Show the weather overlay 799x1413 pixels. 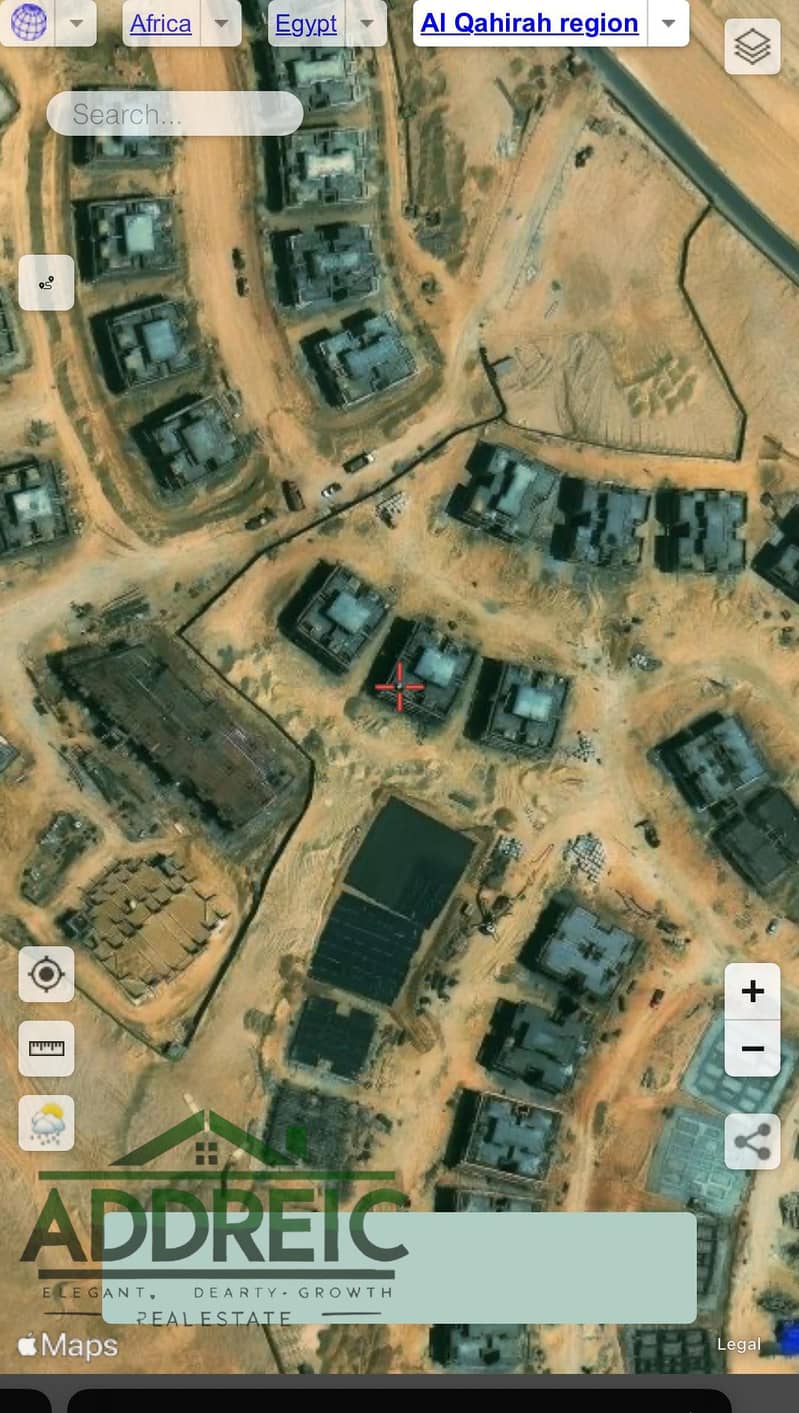46,1123
